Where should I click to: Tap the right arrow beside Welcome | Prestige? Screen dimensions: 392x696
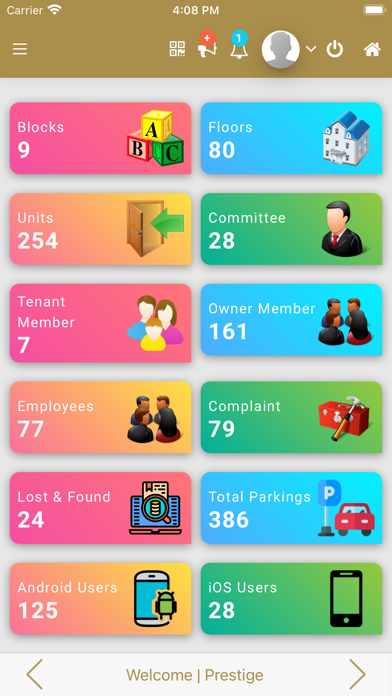point(357,675)
